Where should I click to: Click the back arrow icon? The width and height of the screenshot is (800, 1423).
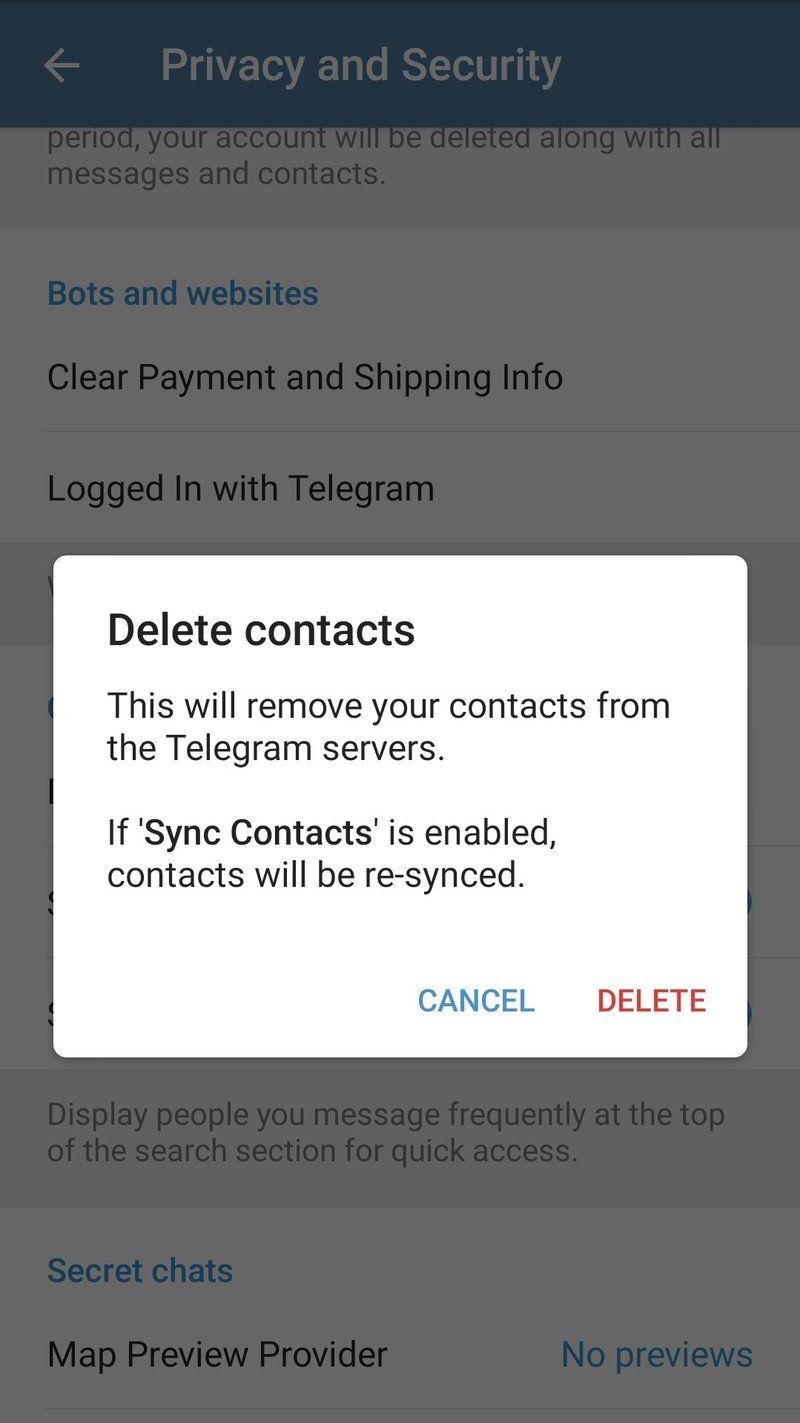pyautogui.click(x=62, y=64)
